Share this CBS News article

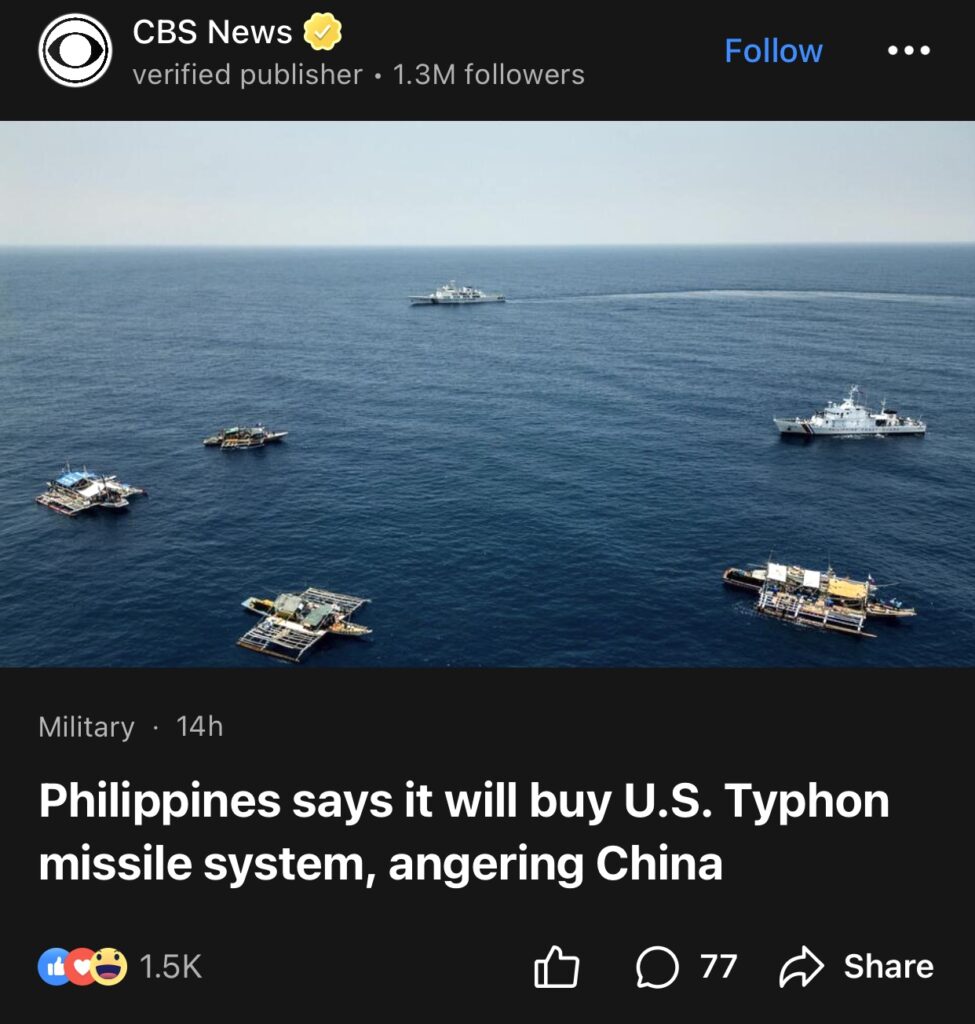coord(856,967)
